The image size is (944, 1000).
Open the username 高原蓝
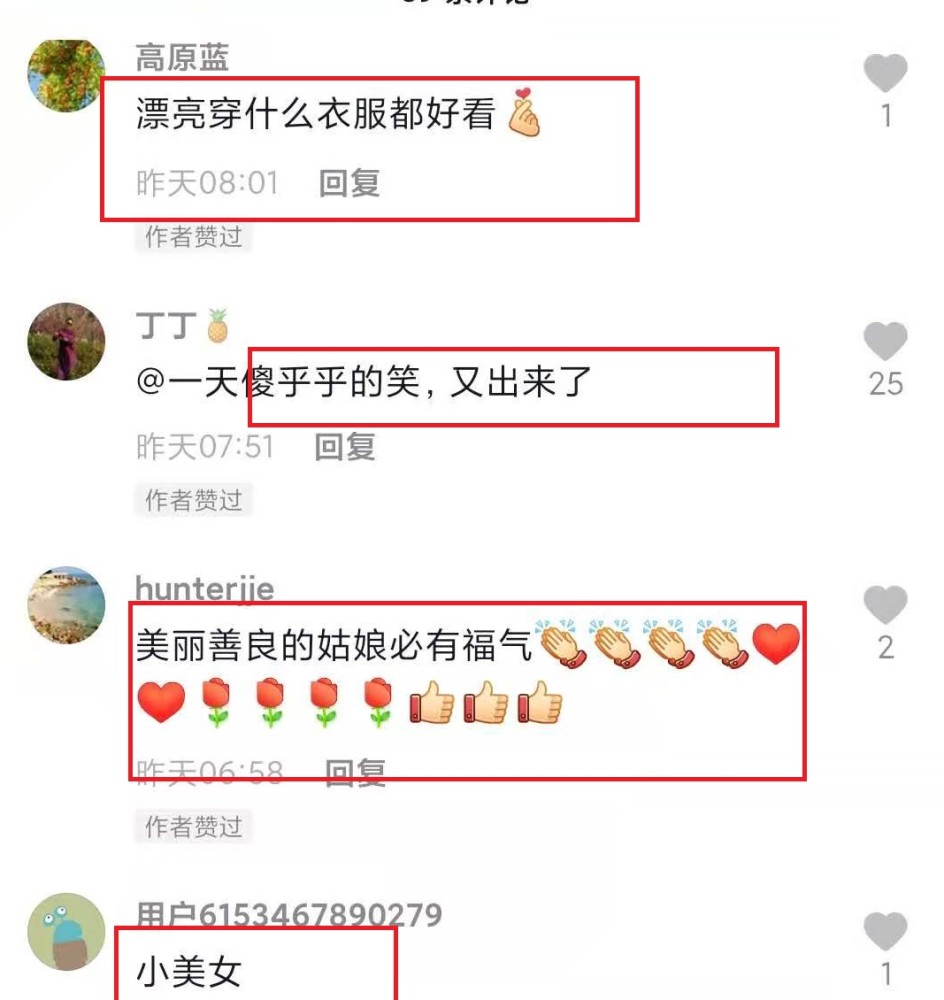[182, 58]
